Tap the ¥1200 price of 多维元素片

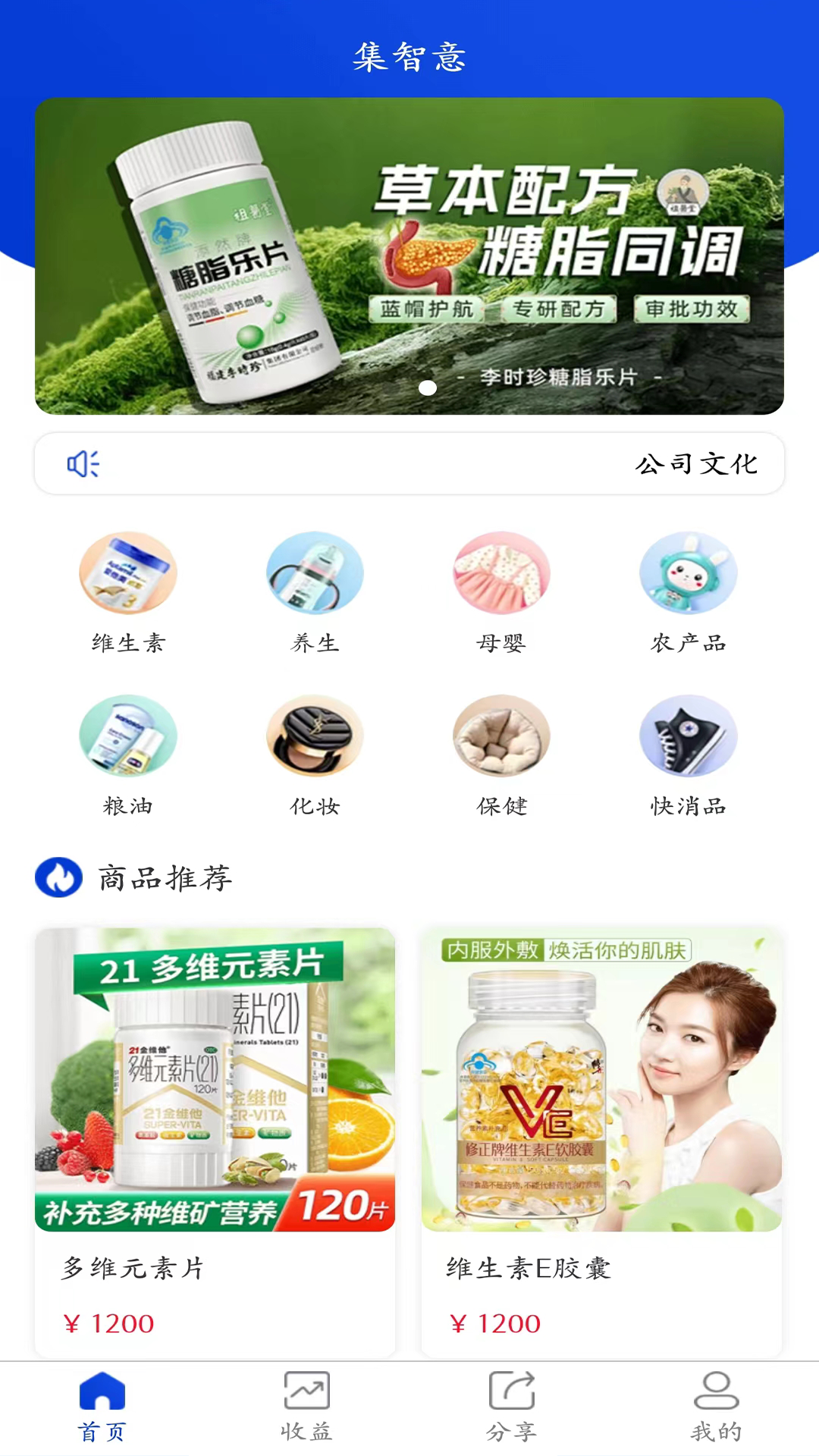110,1323
